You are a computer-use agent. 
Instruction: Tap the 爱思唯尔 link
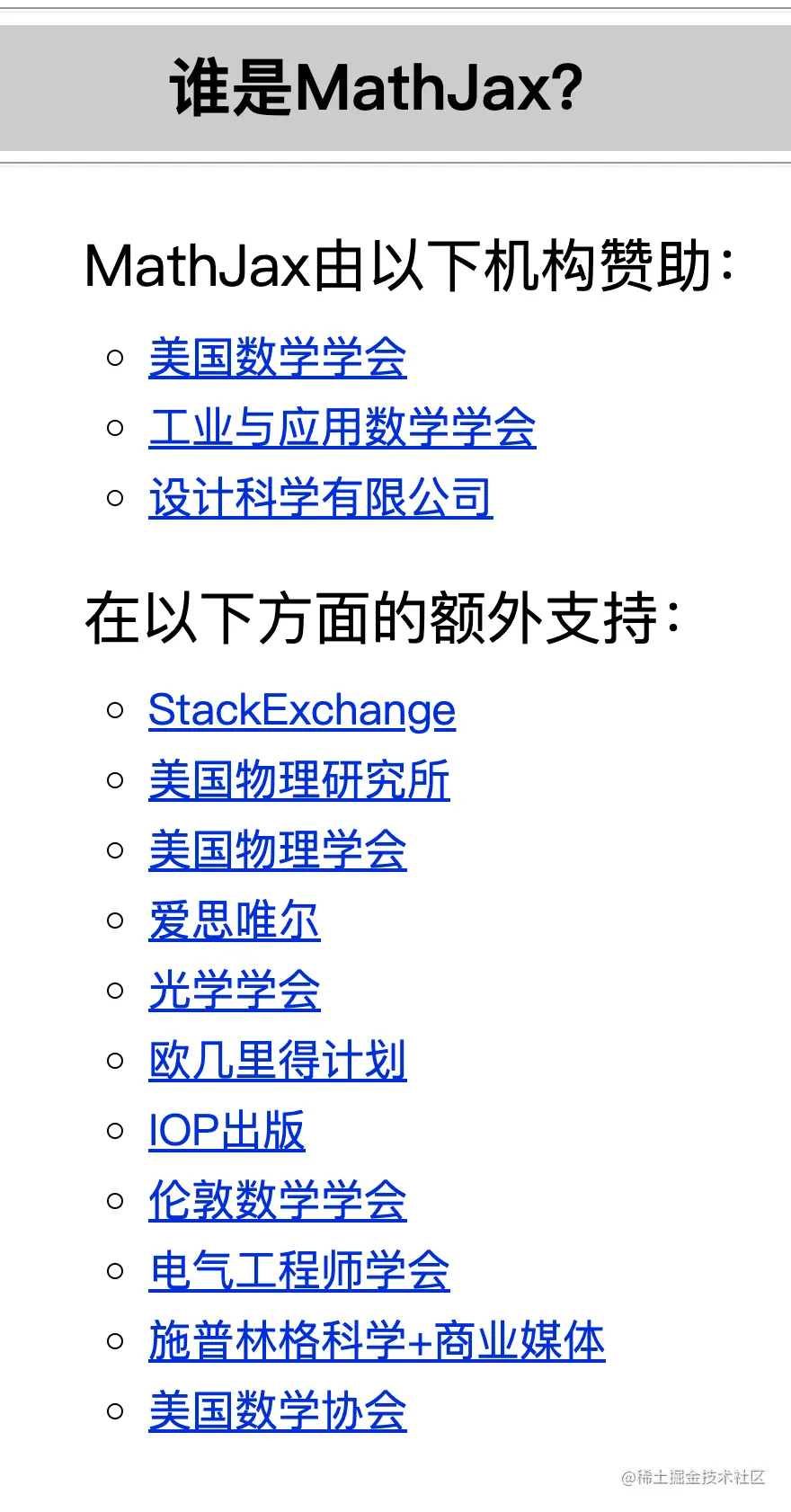point(235,921)
